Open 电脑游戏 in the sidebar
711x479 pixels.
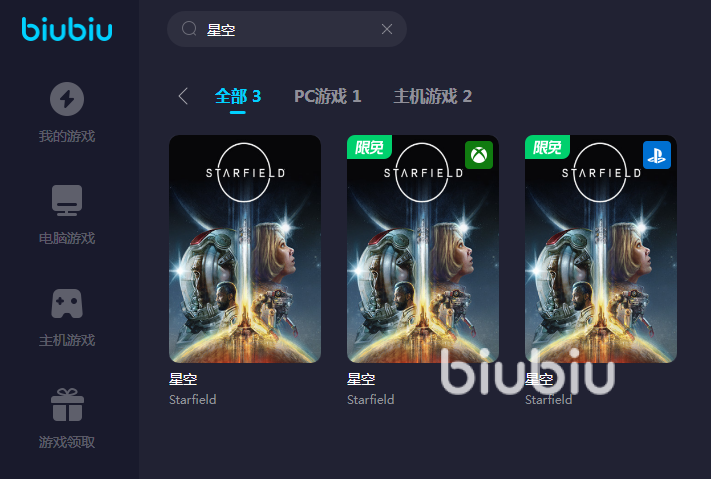(67, 214)
